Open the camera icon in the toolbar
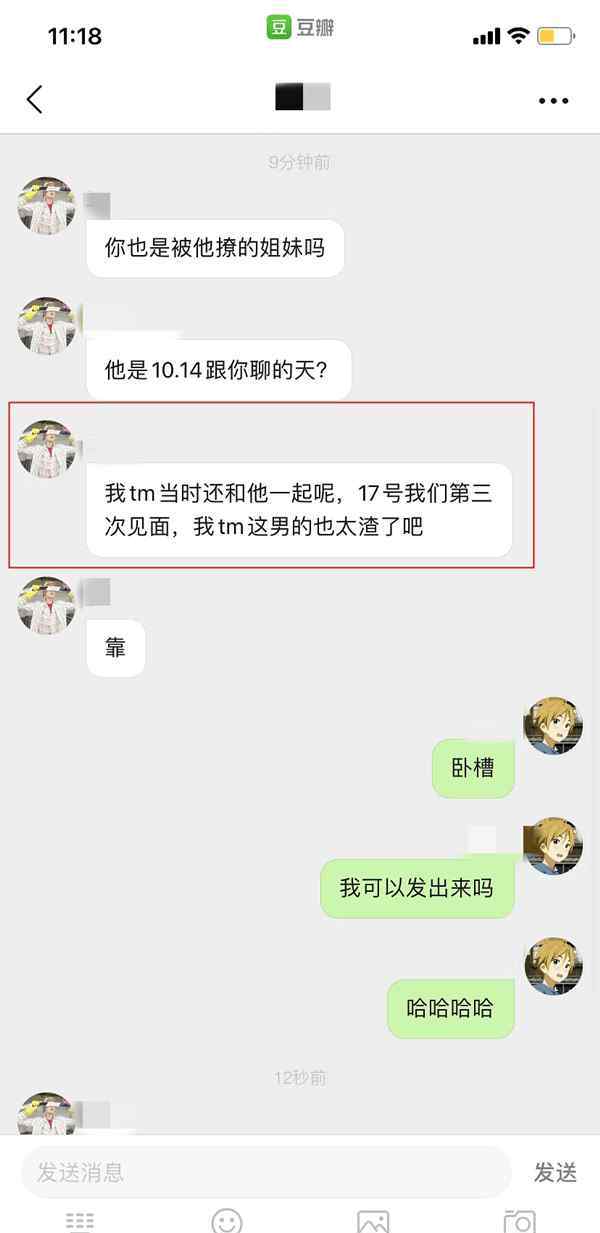Viewport: 600px width, 1233px height. 519,1221
